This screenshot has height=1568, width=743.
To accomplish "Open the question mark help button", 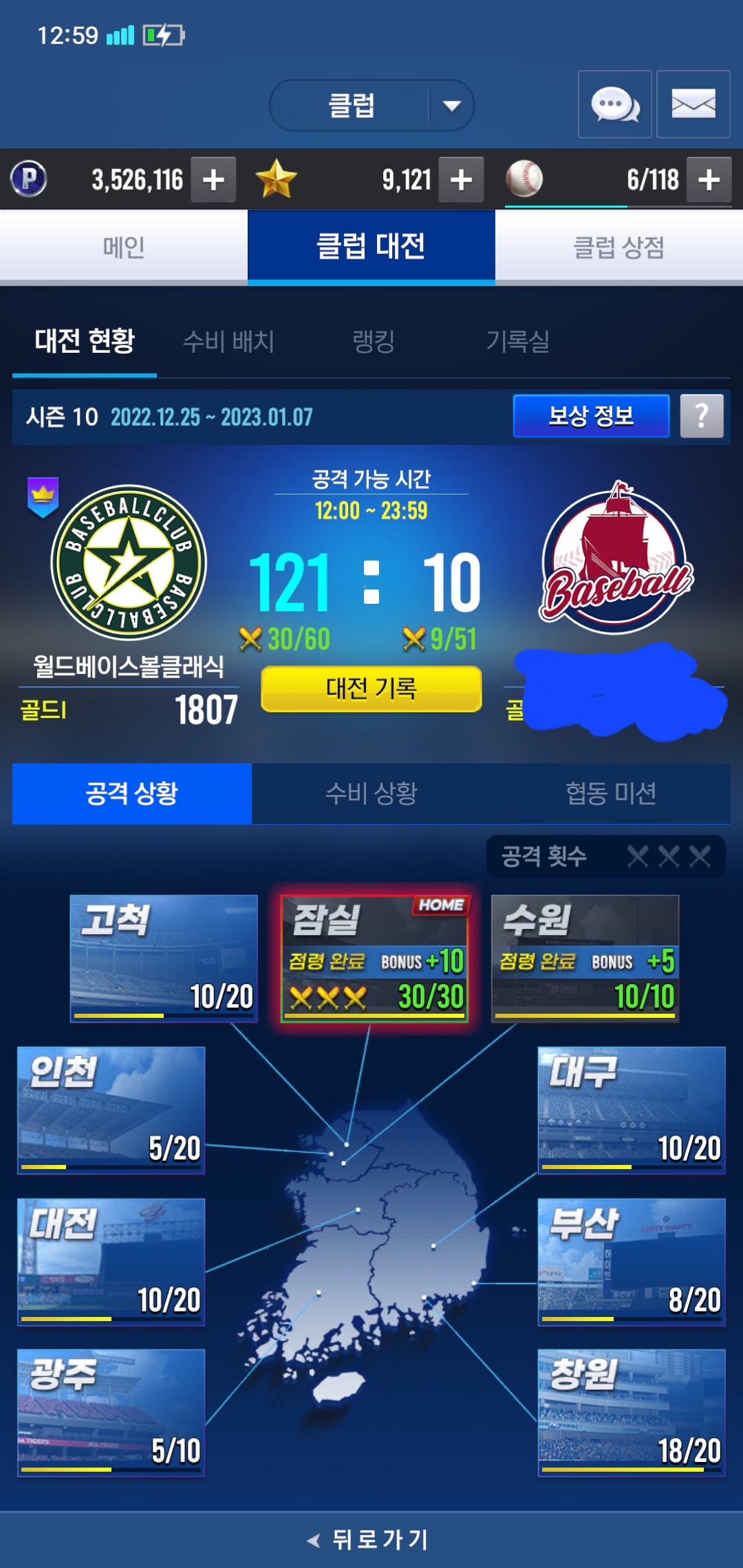I will pos(702,416).
